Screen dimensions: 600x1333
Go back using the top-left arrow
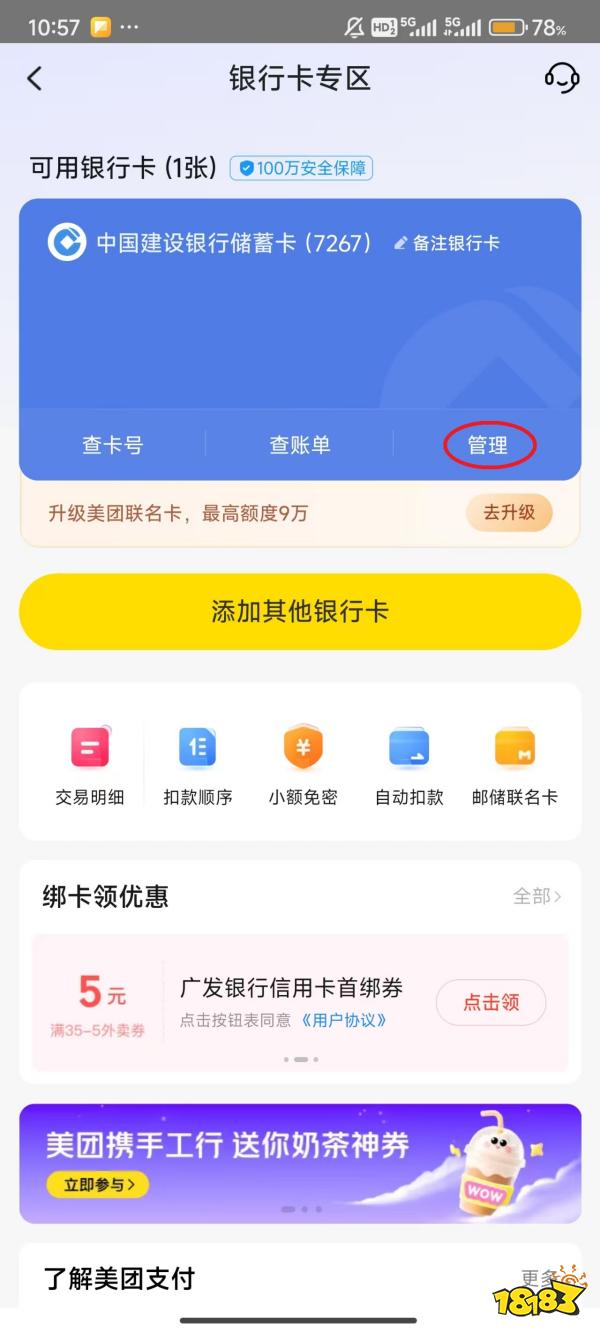tap(35, 79)
